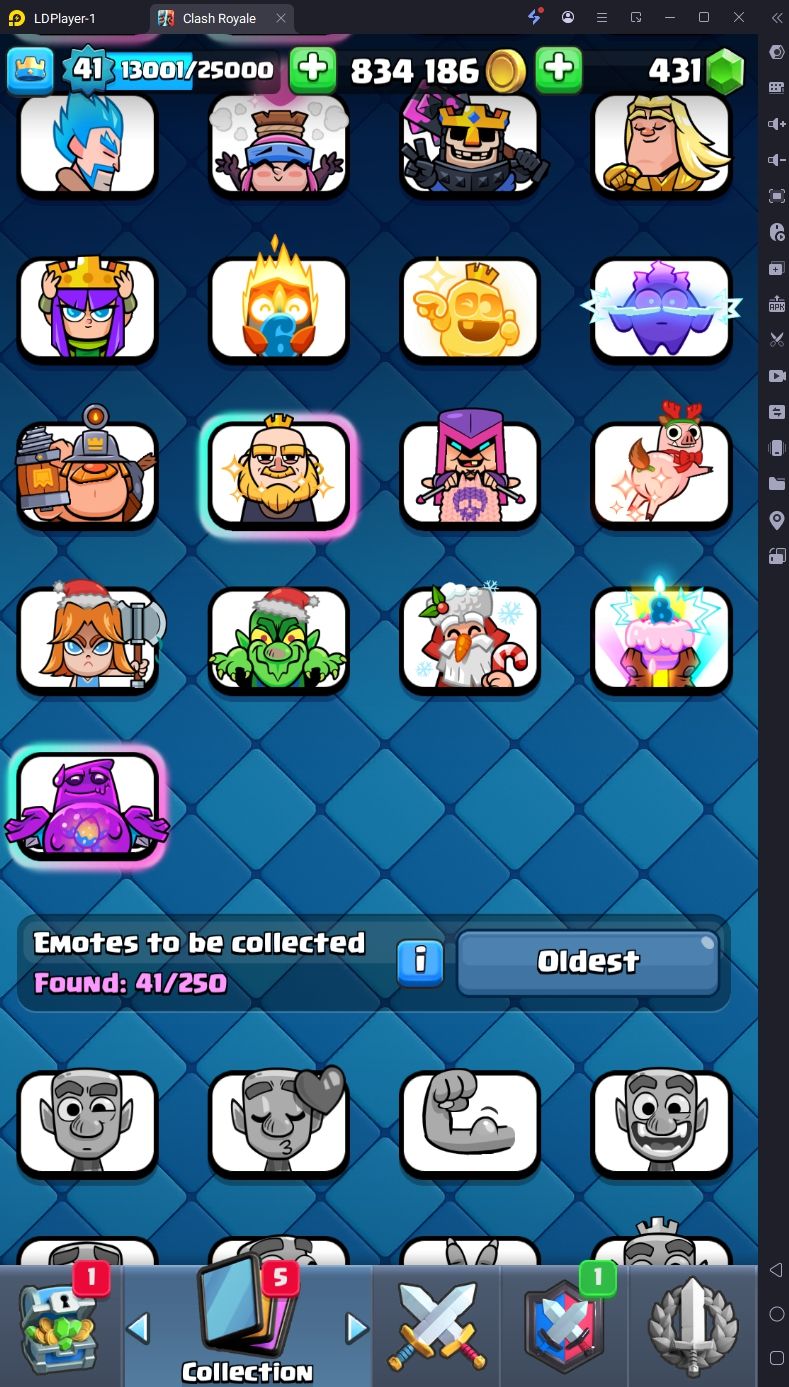The height and width of the screenshot is (1387, 789).
Task: Go to the next Collection section arrow
Action: (x=356, y=1327)
